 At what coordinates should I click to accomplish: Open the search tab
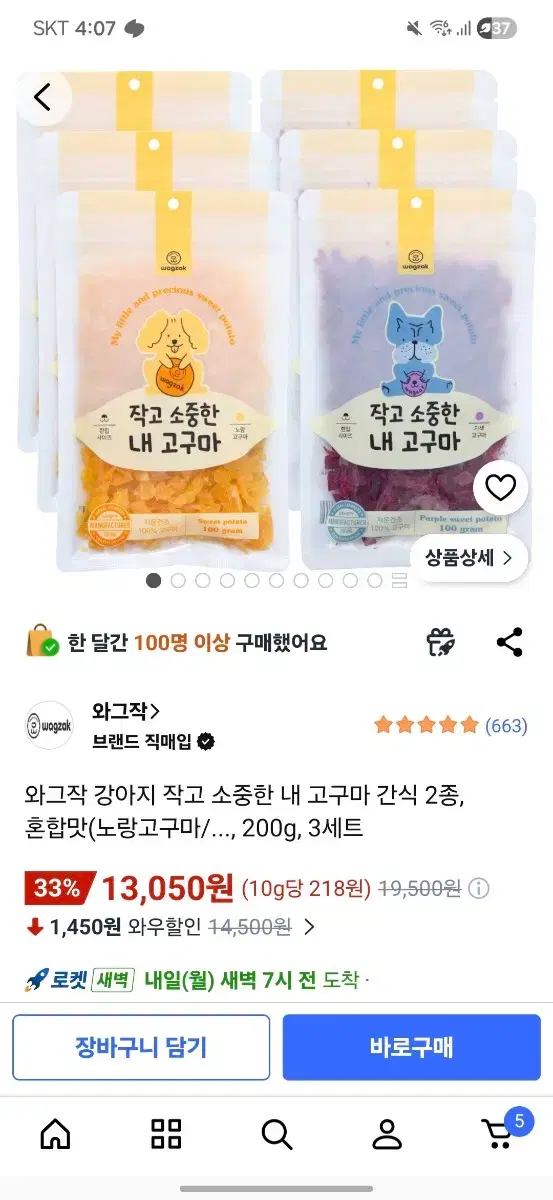pyautogui.click(x=276, y=1134)
